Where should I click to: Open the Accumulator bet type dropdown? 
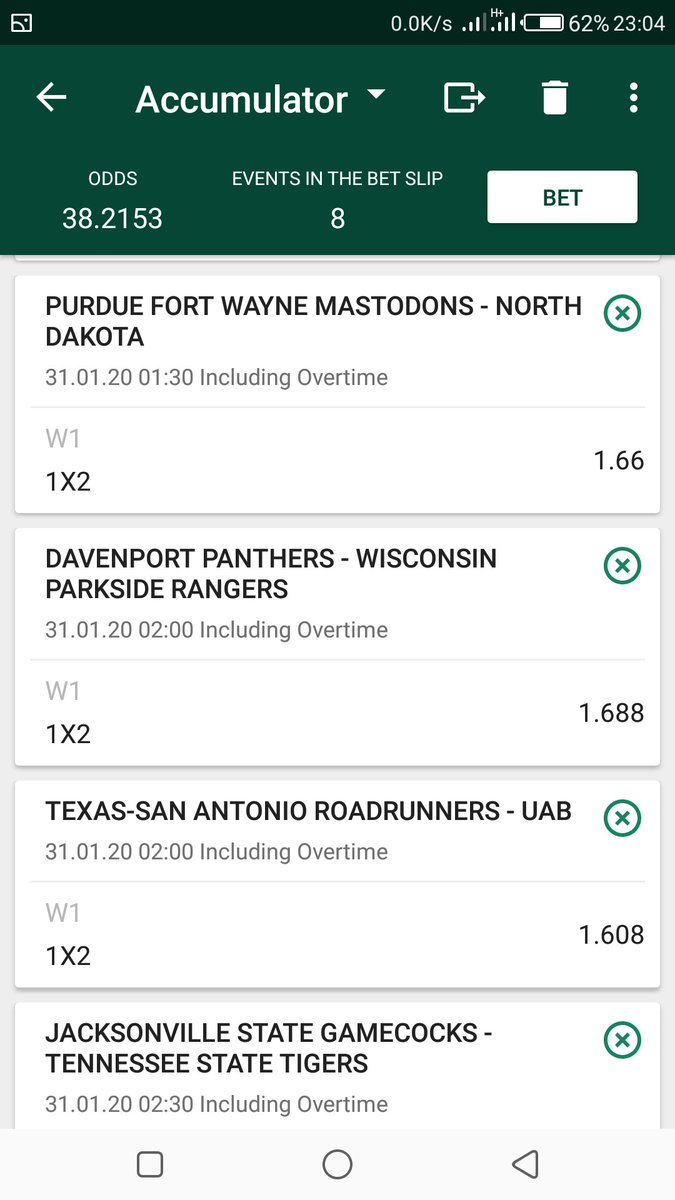pos(260,99)
